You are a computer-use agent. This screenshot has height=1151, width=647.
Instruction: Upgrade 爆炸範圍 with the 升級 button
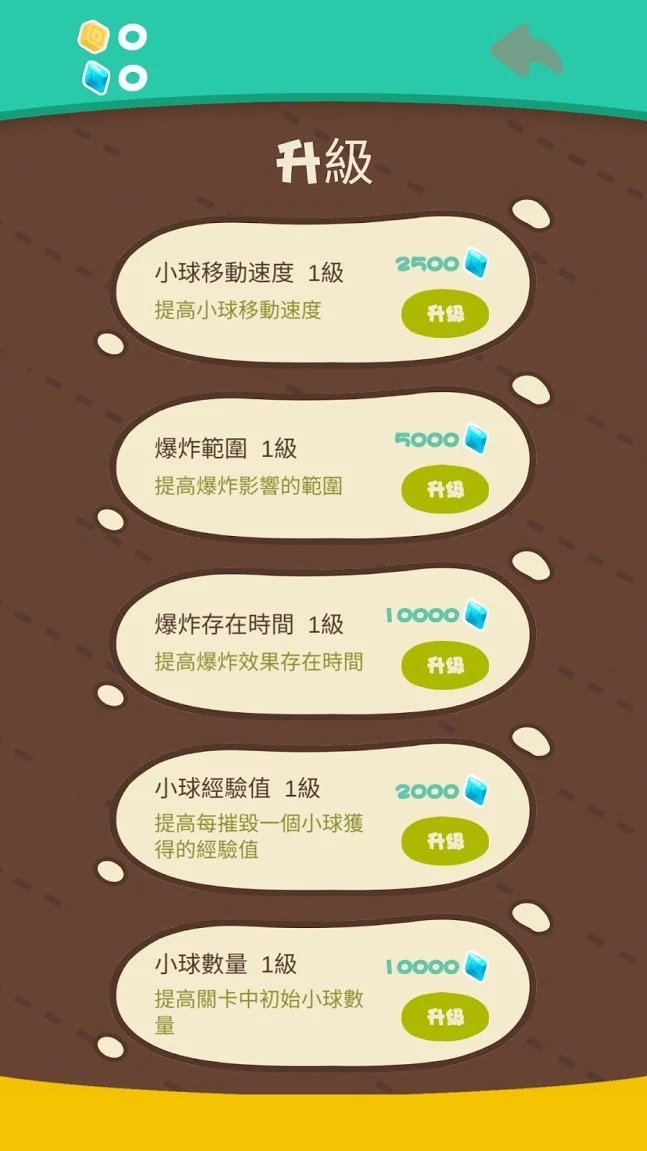coord(445,489)
